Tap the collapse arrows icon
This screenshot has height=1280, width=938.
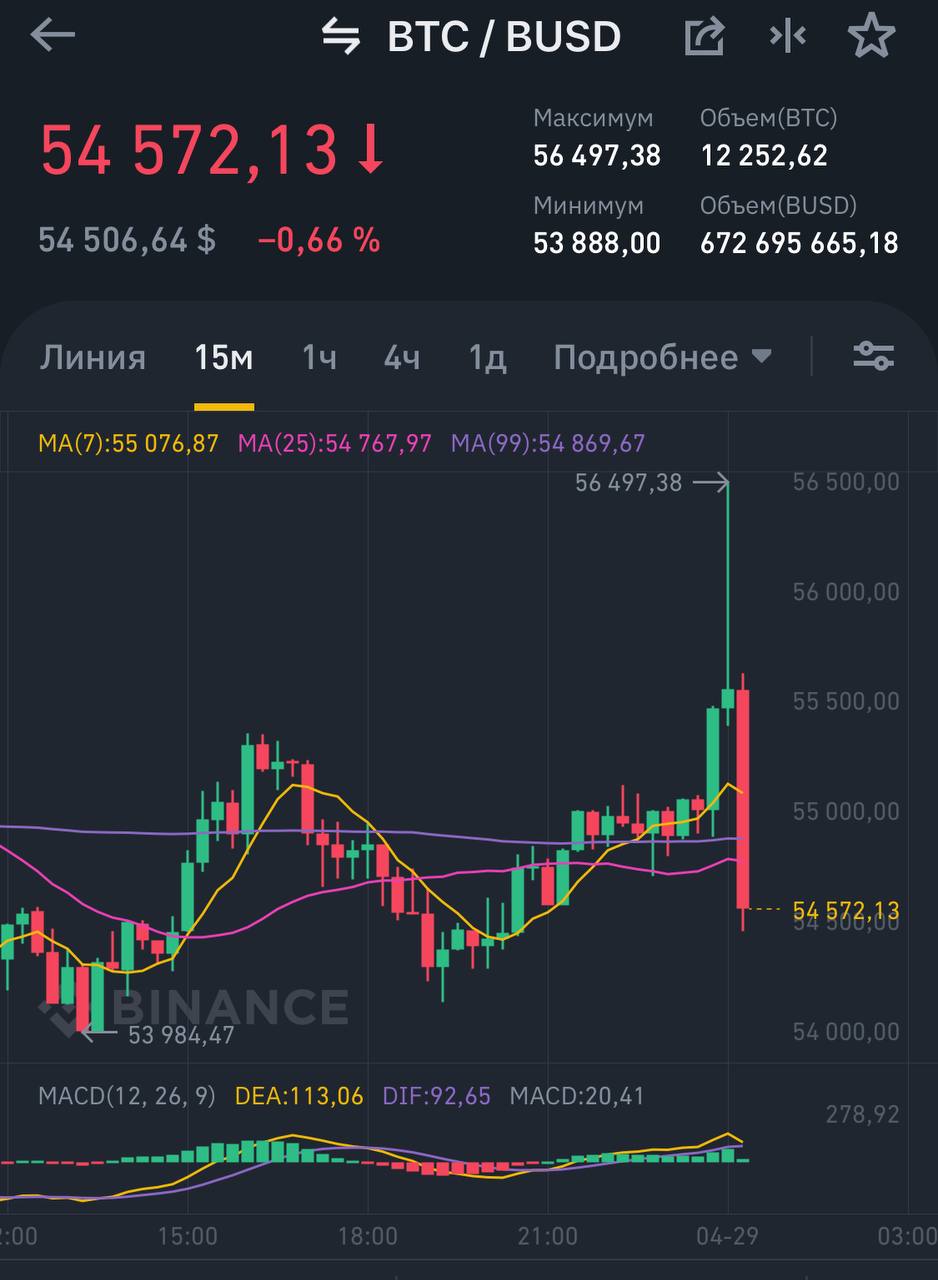click(x=788, y=36)
